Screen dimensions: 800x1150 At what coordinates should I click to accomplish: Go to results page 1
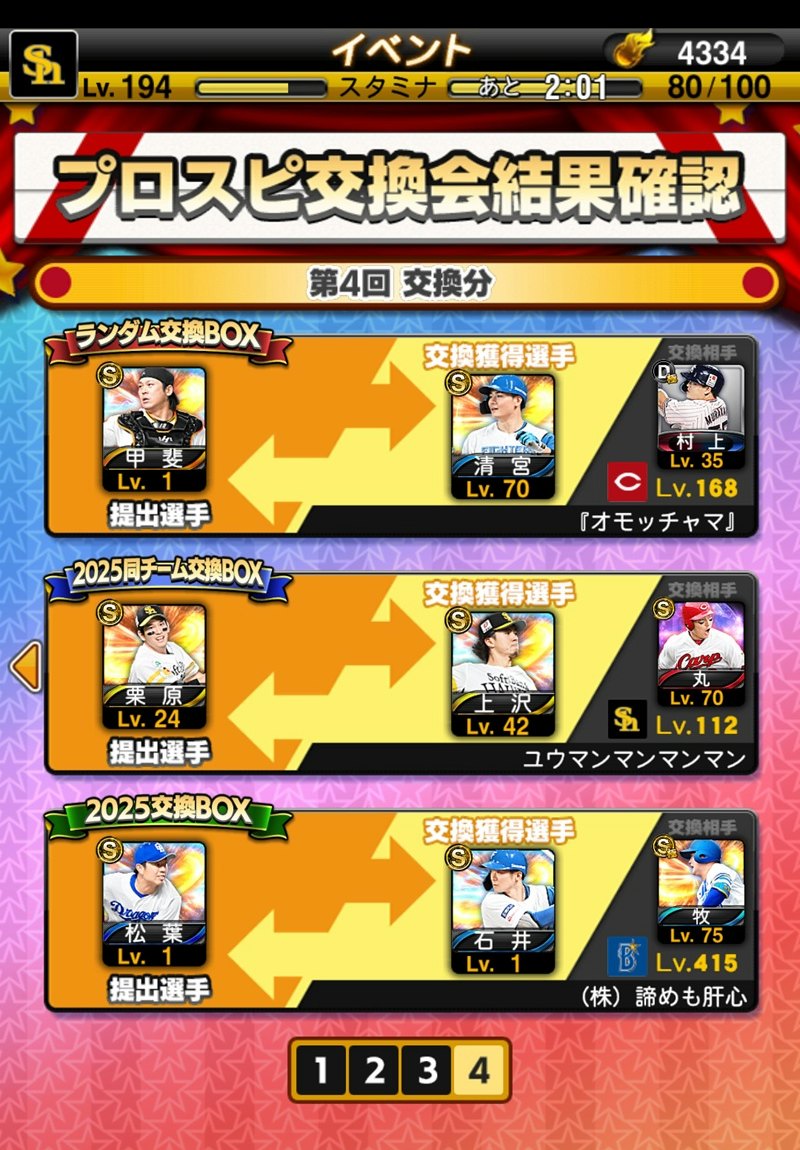pyautogui.click(x=321, y=1071)
